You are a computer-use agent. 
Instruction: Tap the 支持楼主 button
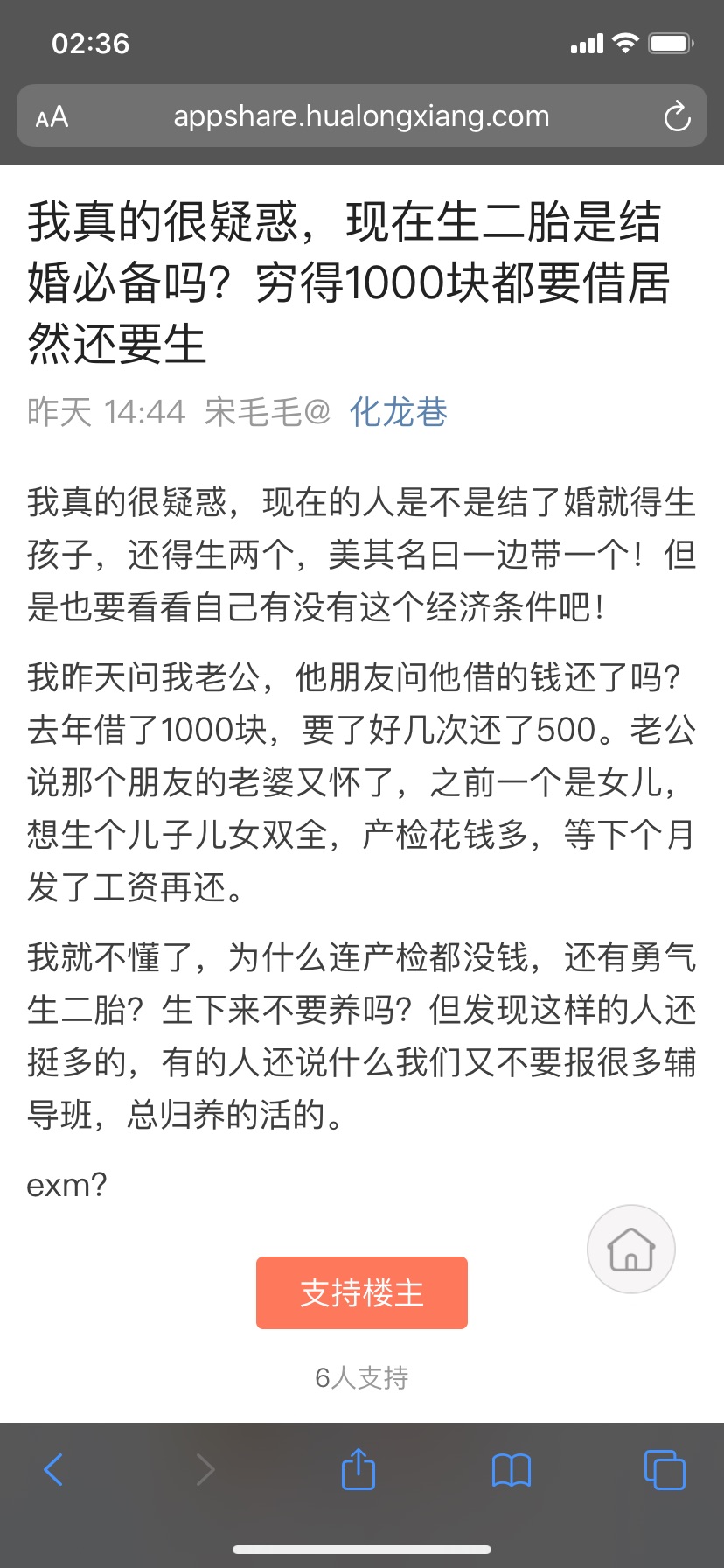pos(362,1292)
